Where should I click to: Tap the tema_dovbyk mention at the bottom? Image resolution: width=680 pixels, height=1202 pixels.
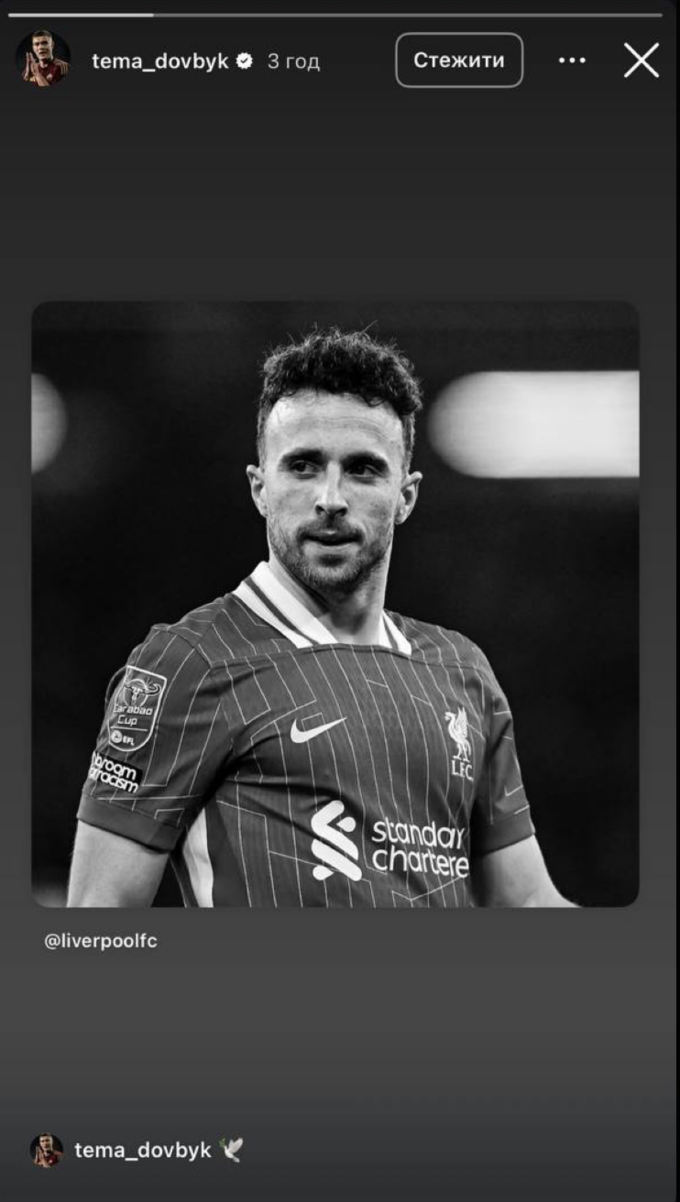pos(142,1150)
